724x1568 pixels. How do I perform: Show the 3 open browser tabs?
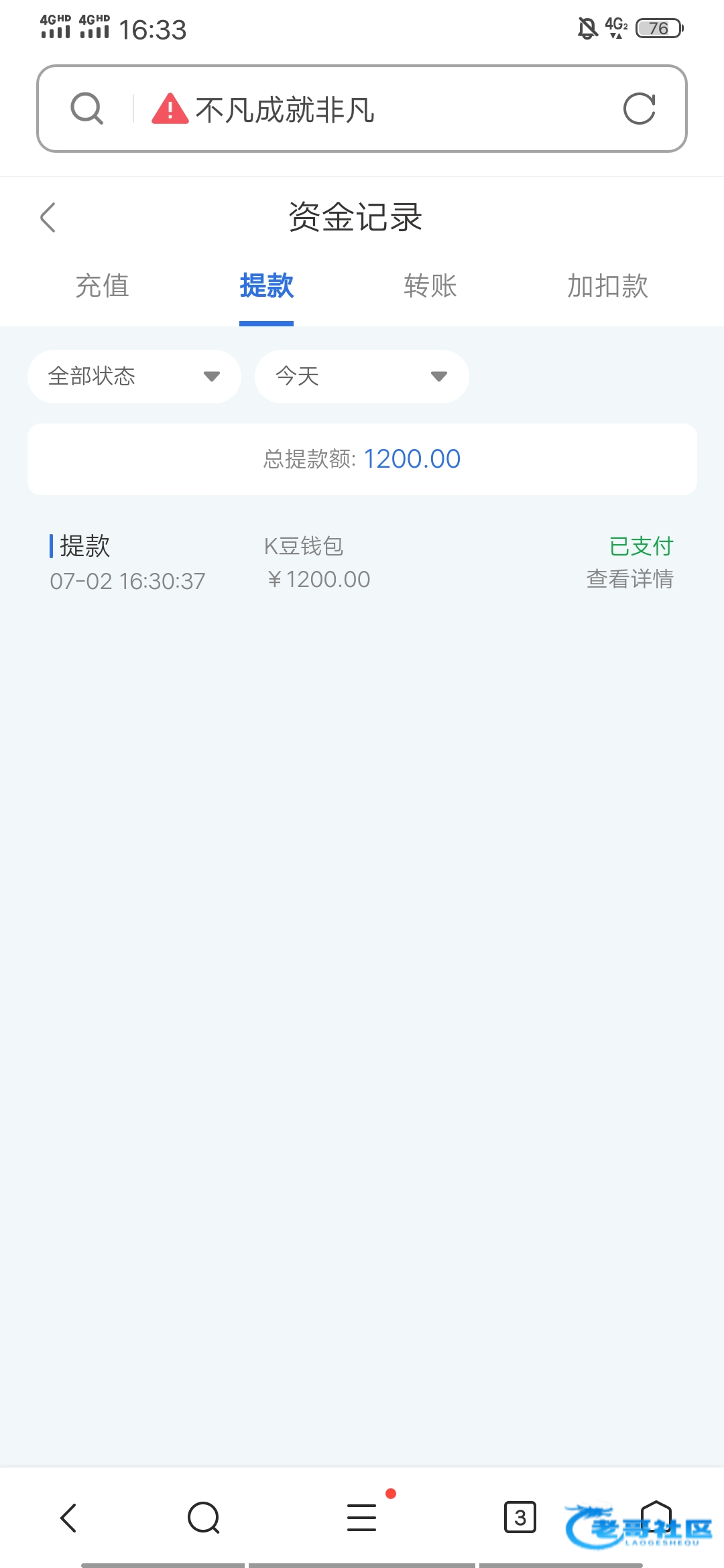(520, 1517)
